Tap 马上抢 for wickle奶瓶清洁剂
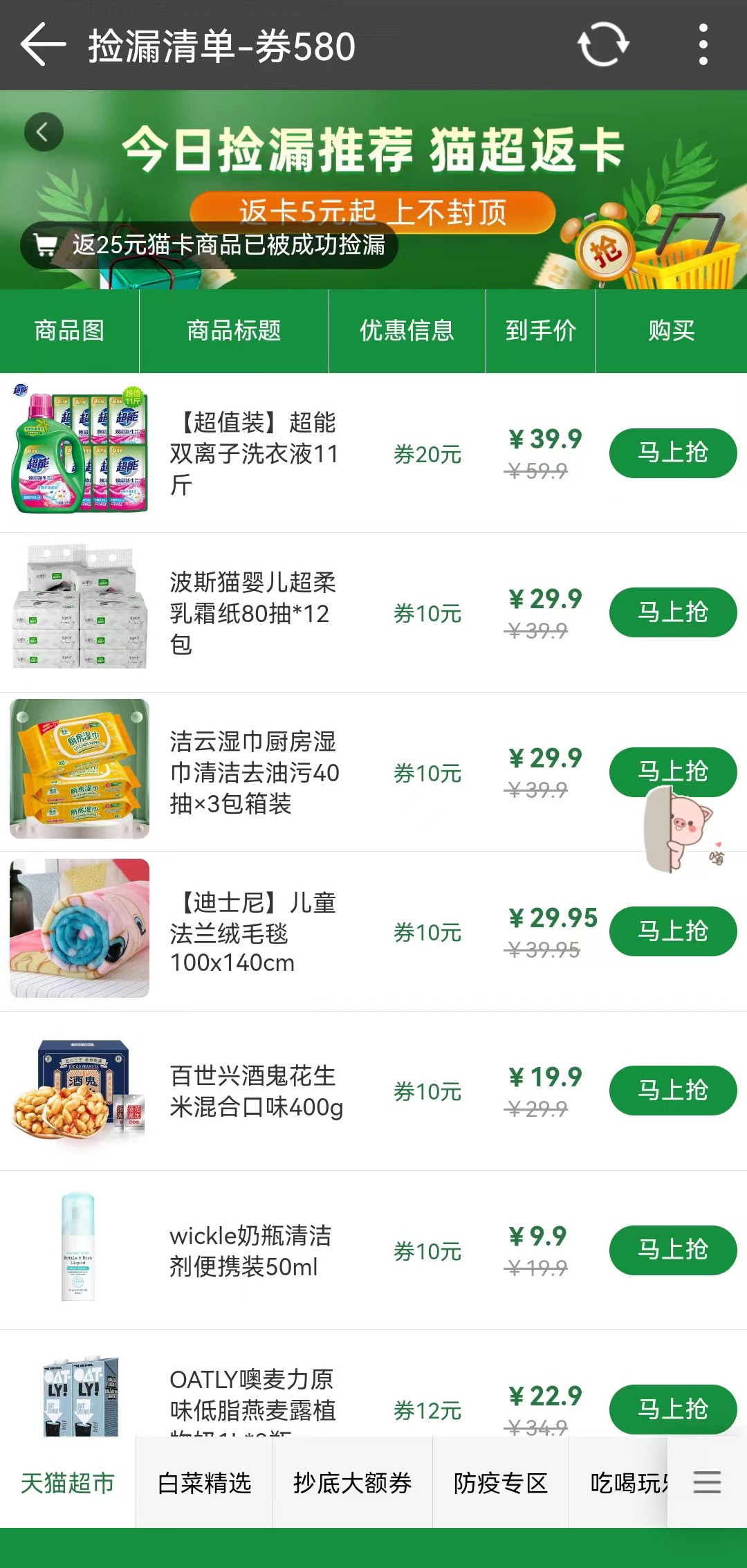The image size is (747, 1568). coord(672,1250)
